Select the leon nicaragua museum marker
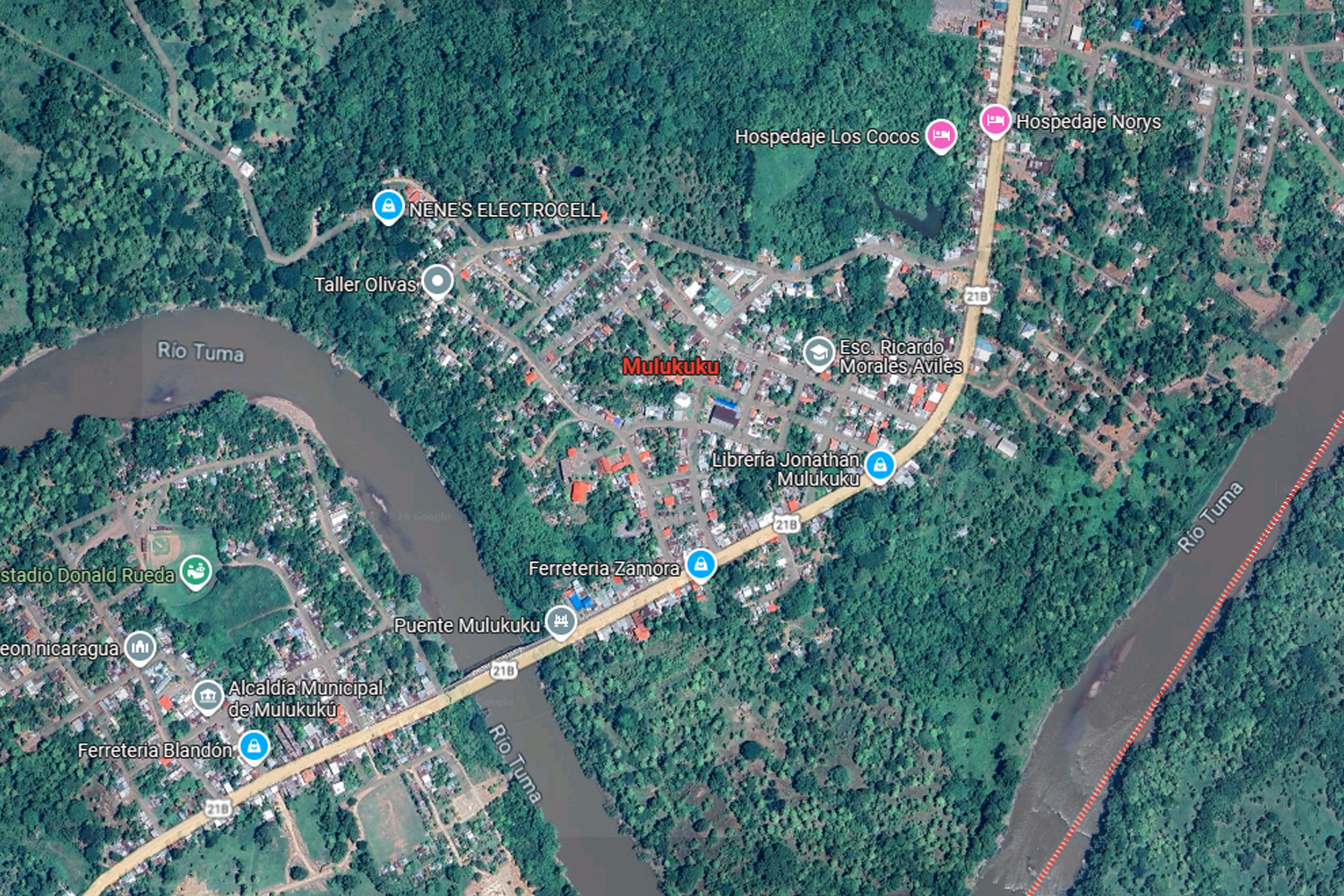 (x=140, y=646)
